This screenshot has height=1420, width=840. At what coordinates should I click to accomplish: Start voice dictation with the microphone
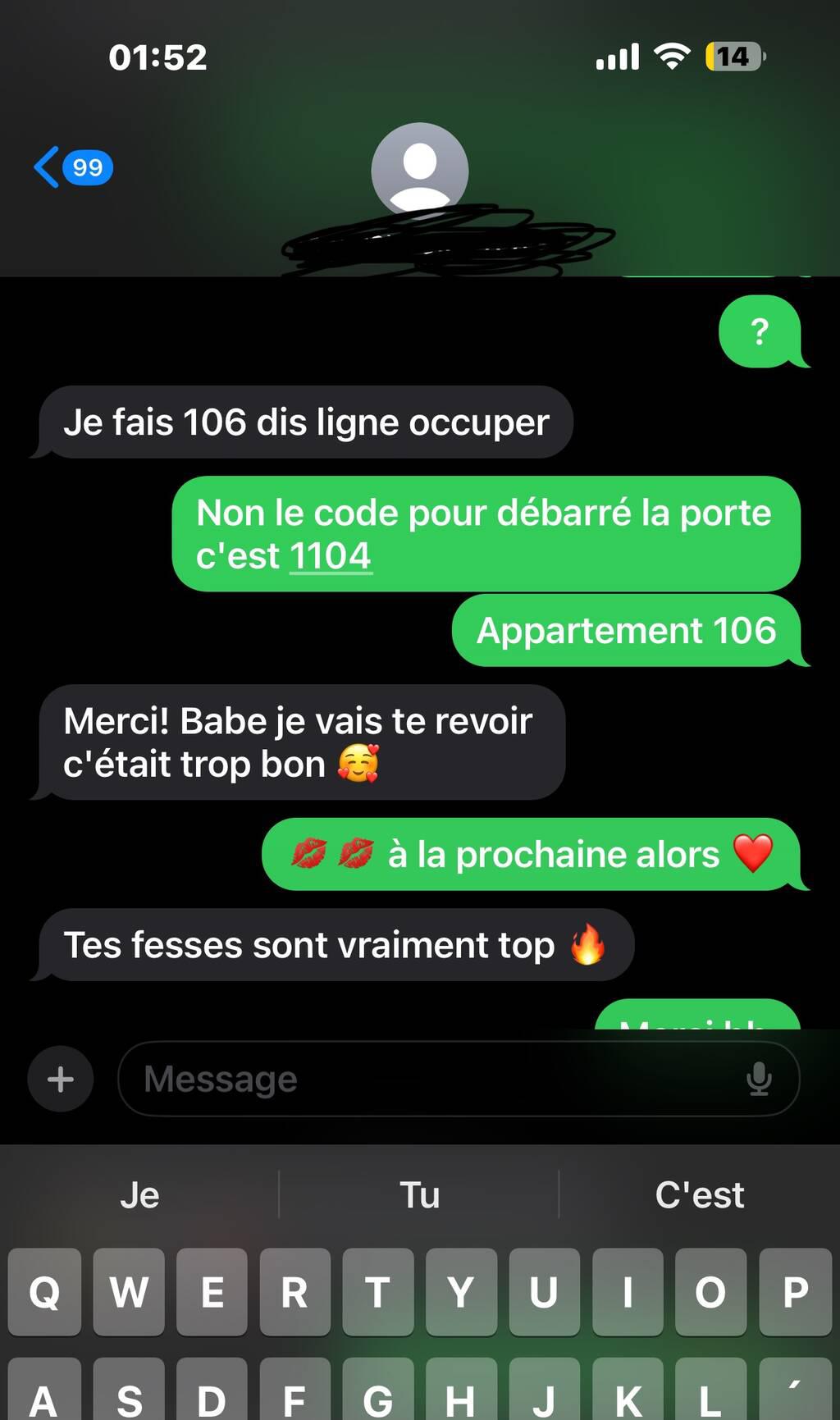(x=759, y=1079)
